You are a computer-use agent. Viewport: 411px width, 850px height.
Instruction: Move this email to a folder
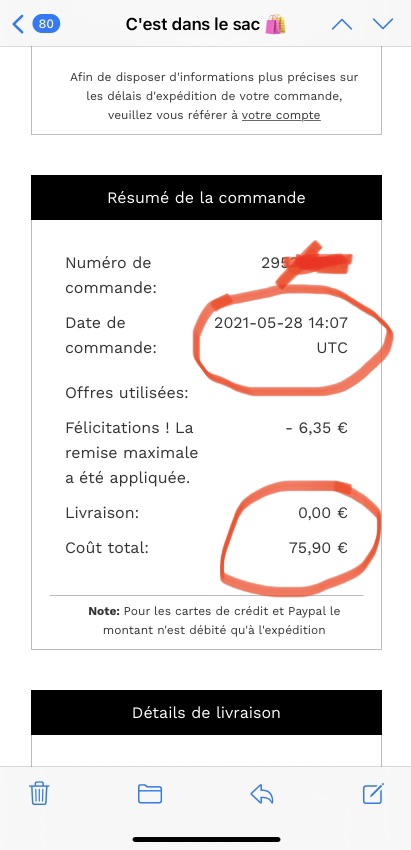pyautogui.click(x=150, y=794)
